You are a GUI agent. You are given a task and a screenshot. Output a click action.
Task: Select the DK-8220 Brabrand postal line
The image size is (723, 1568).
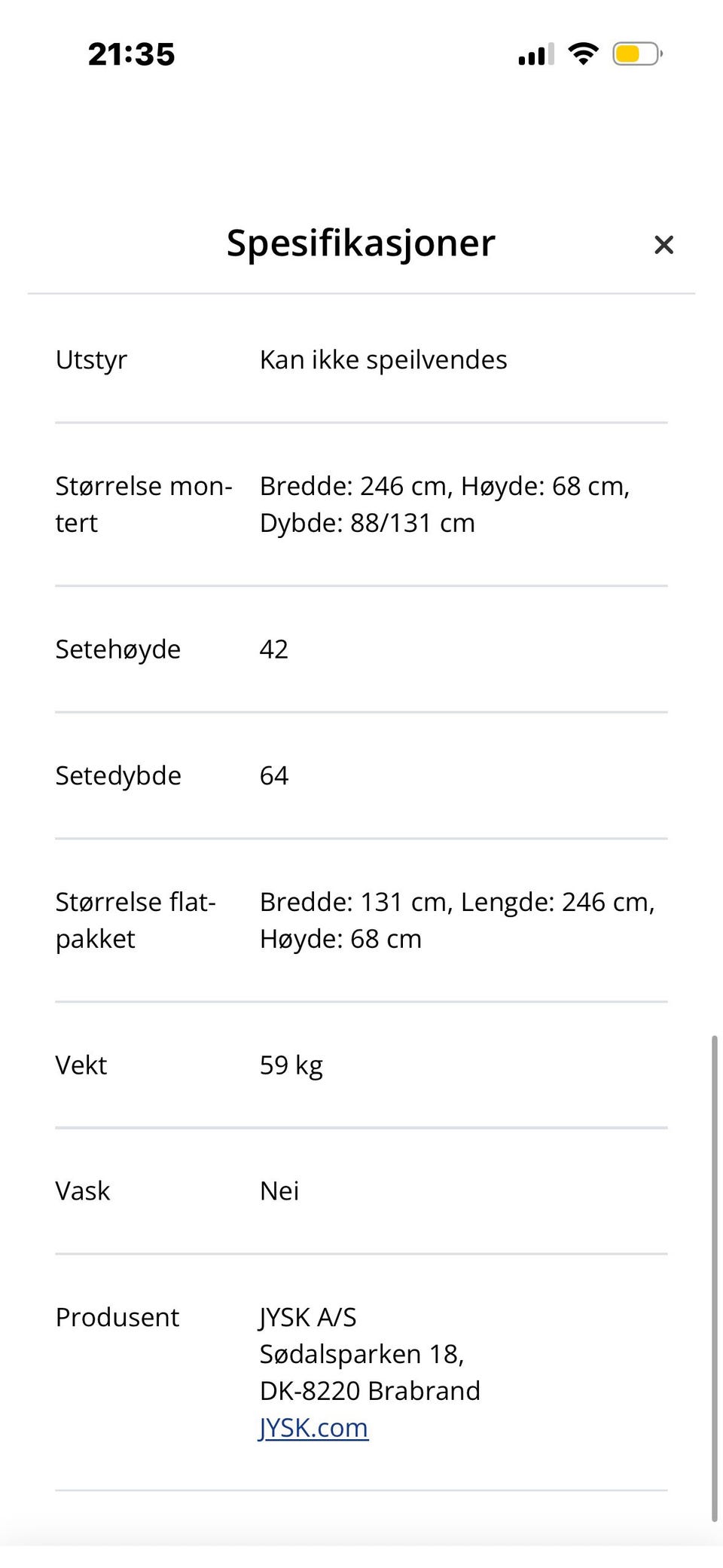(370, 1390)
